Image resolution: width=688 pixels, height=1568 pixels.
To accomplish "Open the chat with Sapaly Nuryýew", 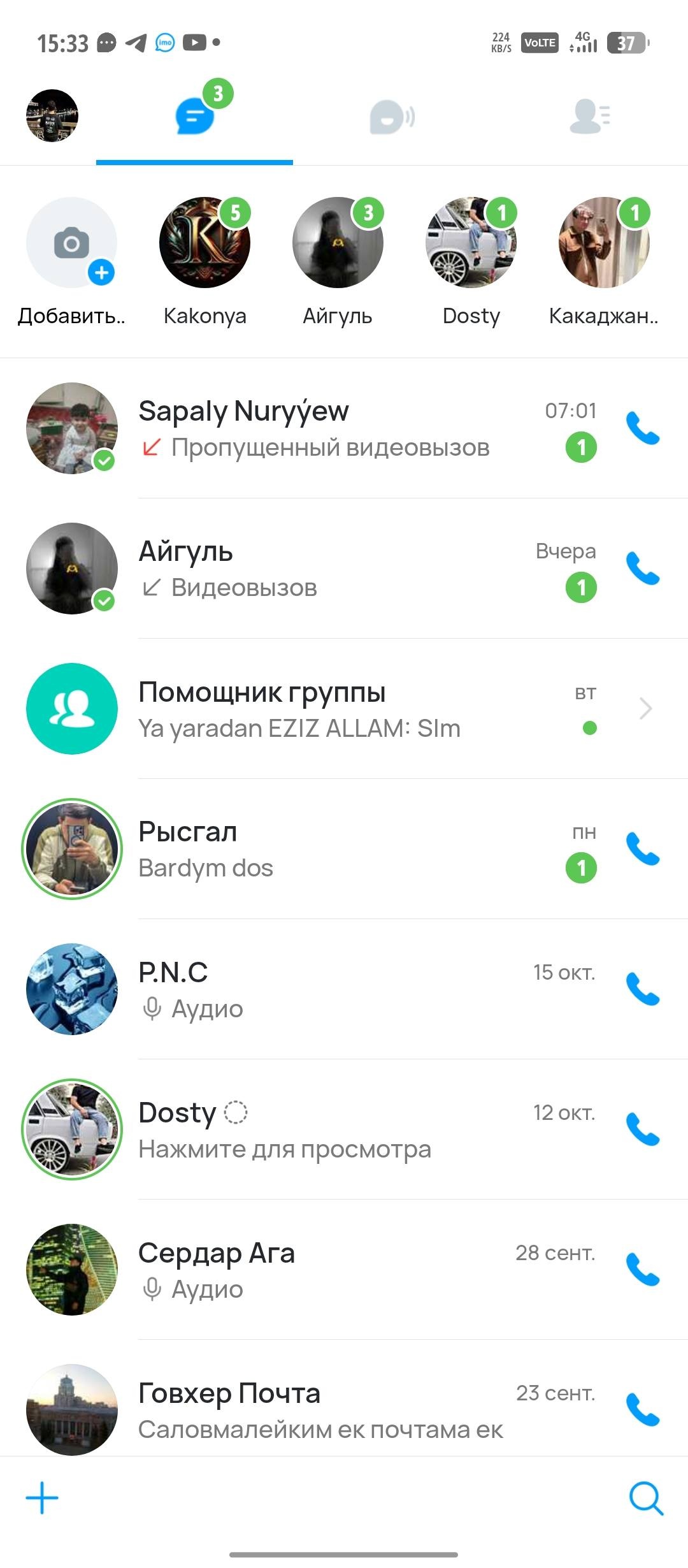I will coord(331,428).
